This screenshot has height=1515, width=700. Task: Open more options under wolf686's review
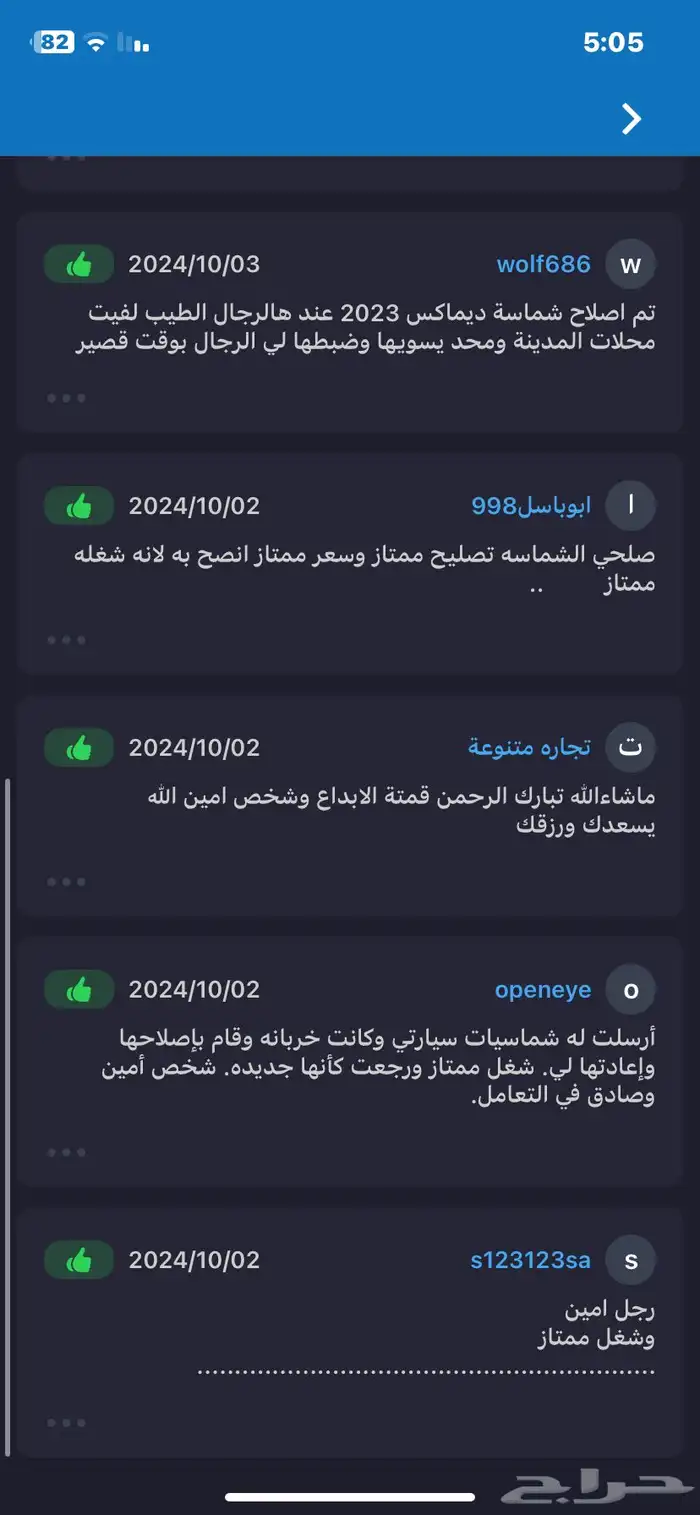pyautogui.click(x=66, y=398)
